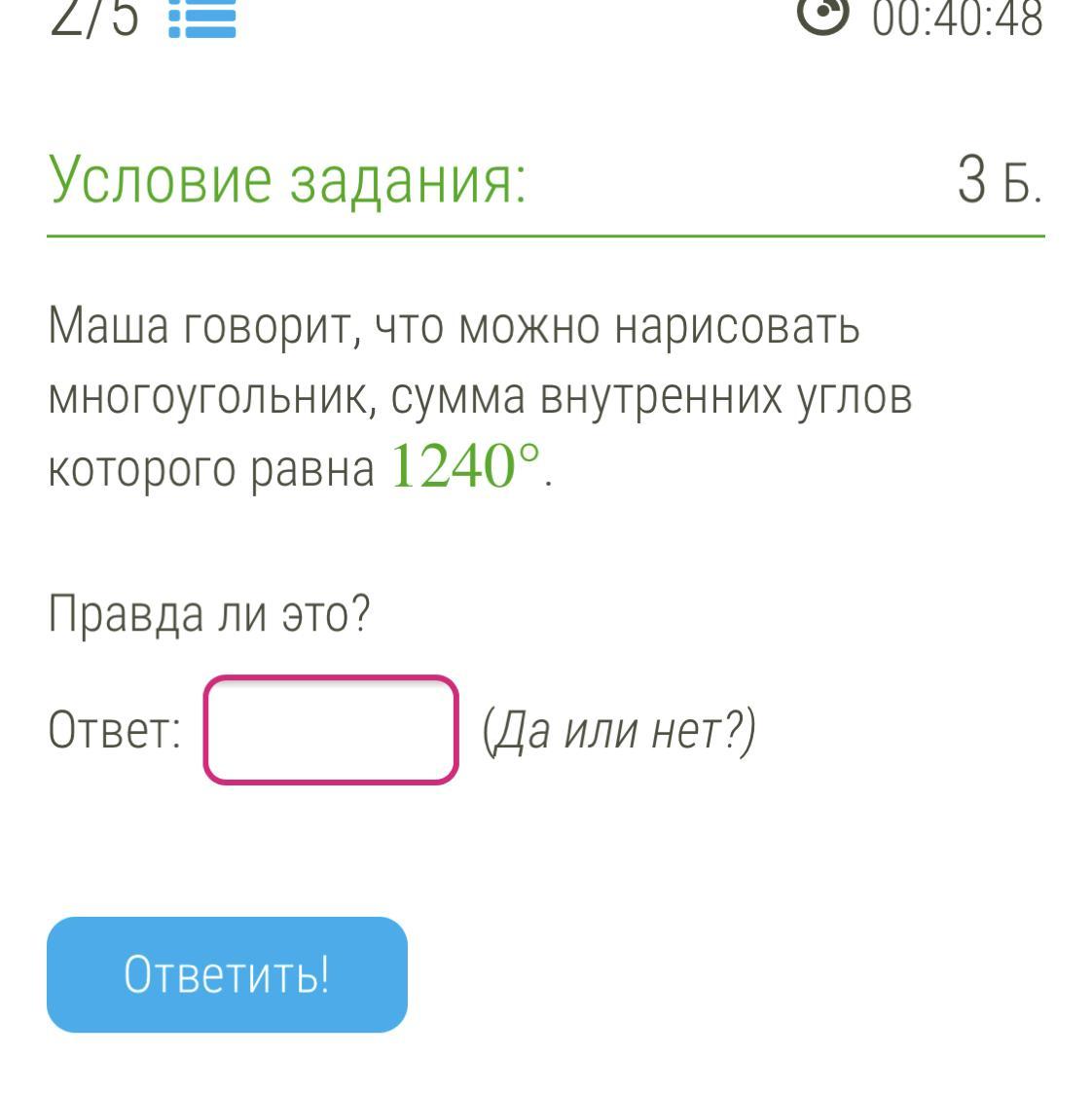Image resolution: width=1092 pixels, height=1093 pixels.
Task: Submit with the Ответить! button
Action: click(x=227, y=974)
